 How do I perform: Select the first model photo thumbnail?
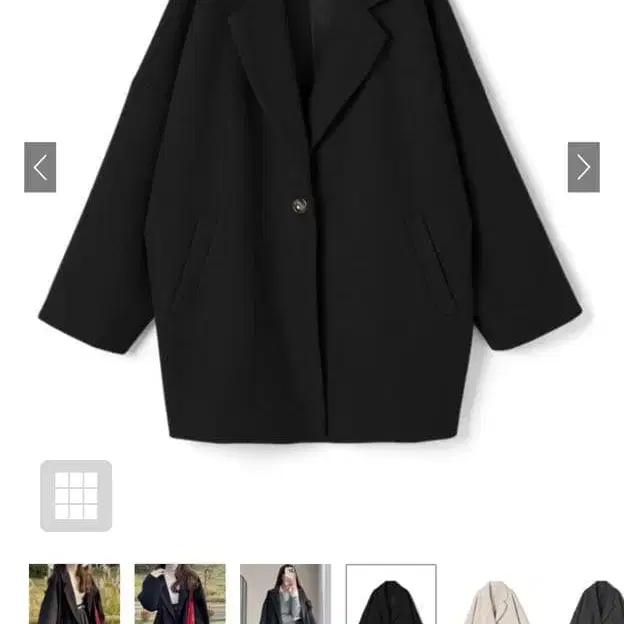click(x=74, y=595)
